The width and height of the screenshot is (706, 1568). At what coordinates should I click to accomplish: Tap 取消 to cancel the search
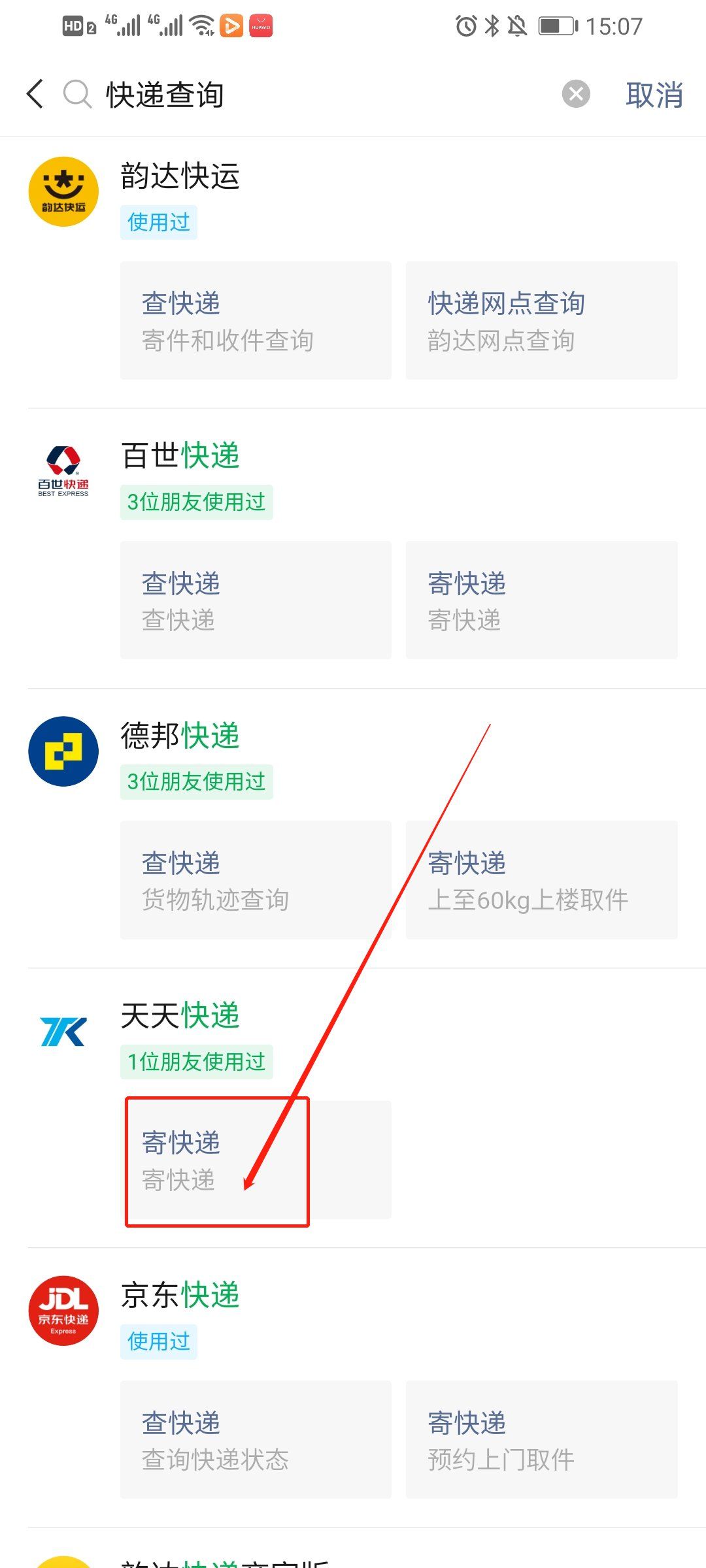click(654, 95)
